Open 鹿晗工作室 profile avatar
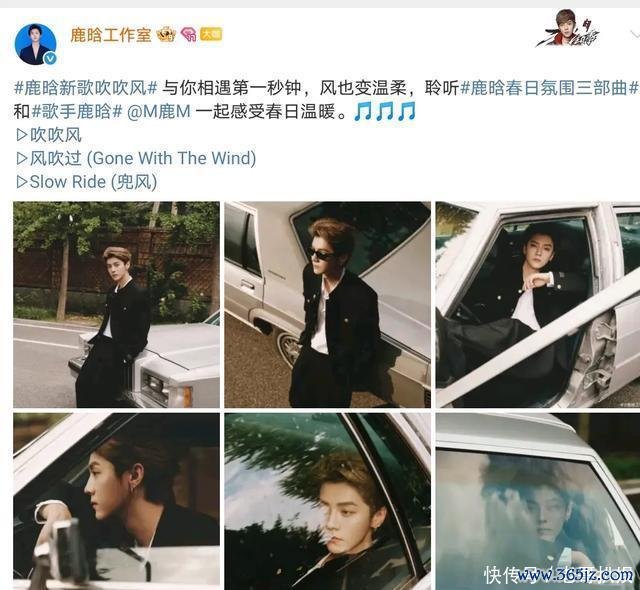 pyautogui.click(x=35, y=41)
